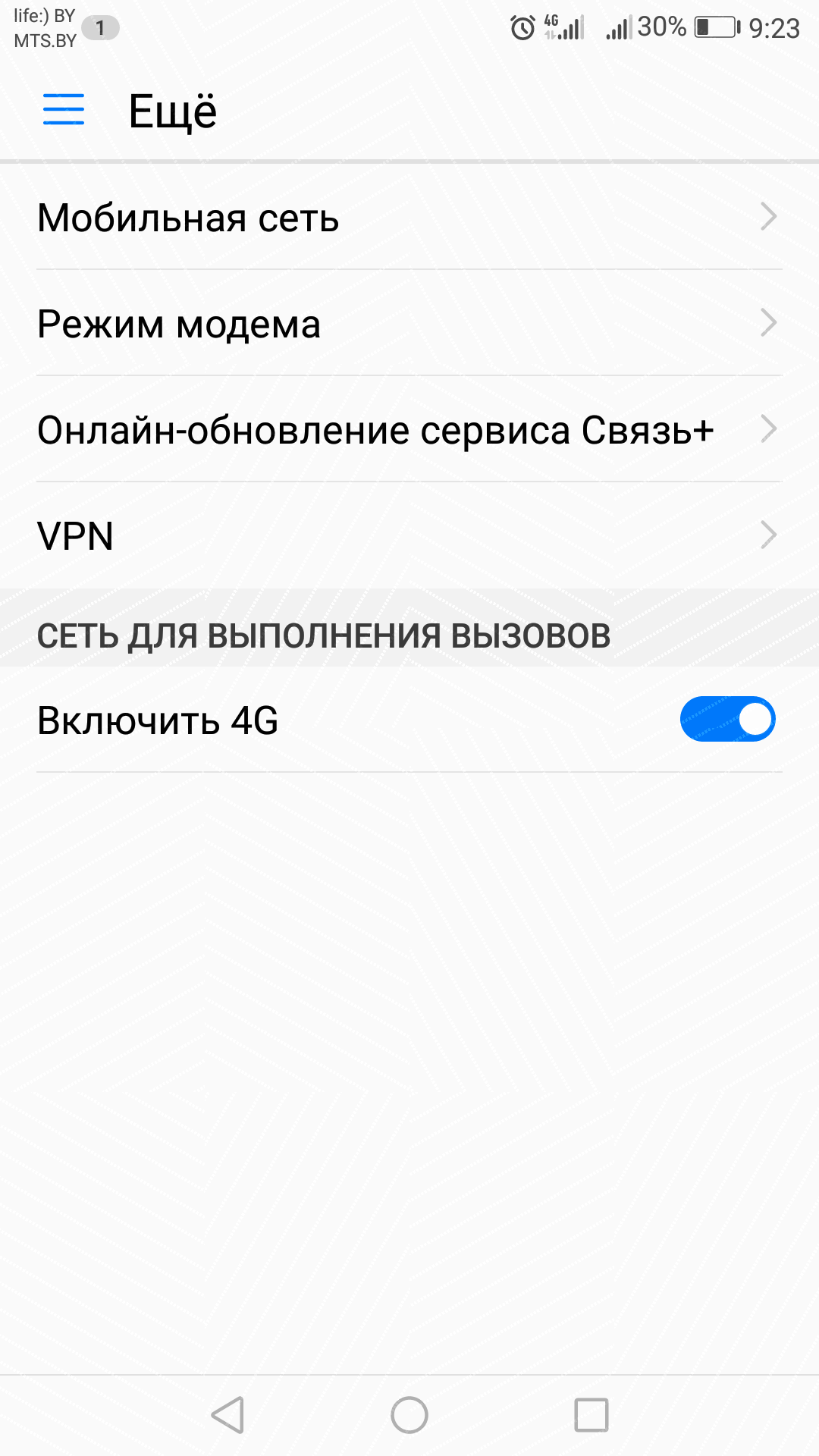Tap the system back button
Viewport: 819px width, 1456px height.
click(x=227, y=1415)
